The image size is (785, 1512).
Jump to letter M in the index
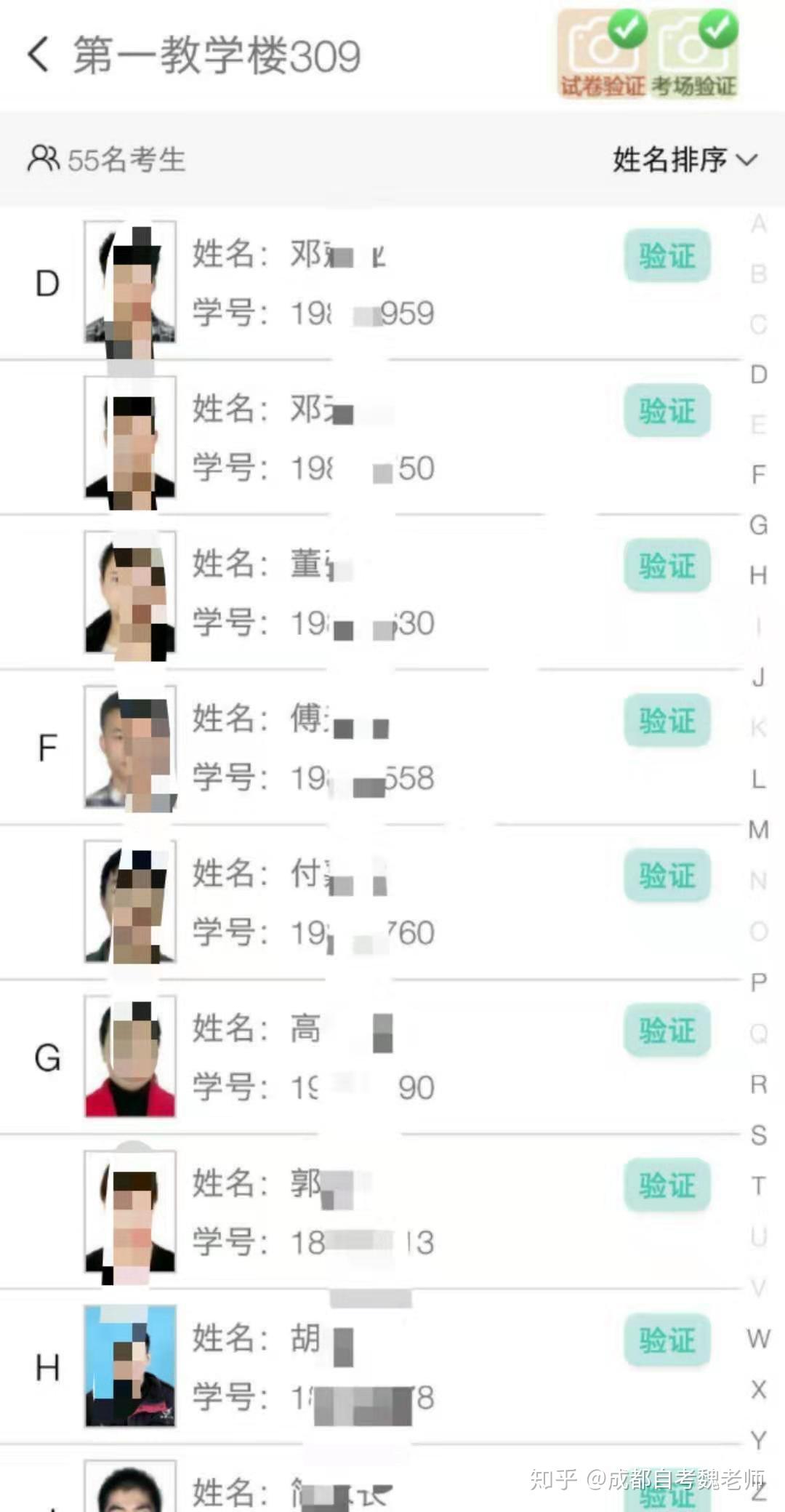tap(758, 830)
